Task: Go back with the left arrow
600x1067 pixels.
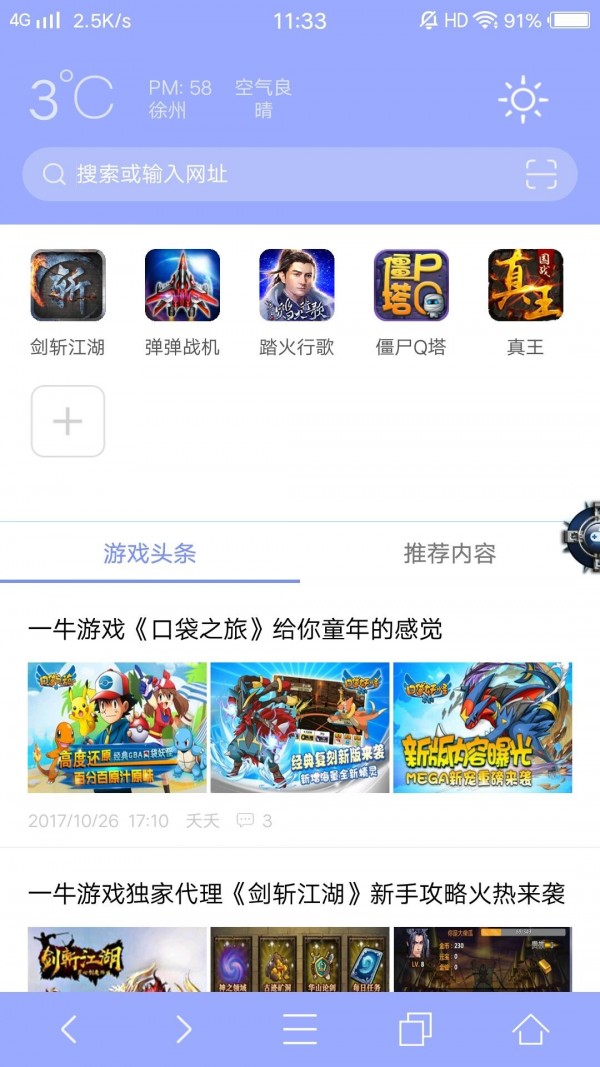Action: point(68,1029)
